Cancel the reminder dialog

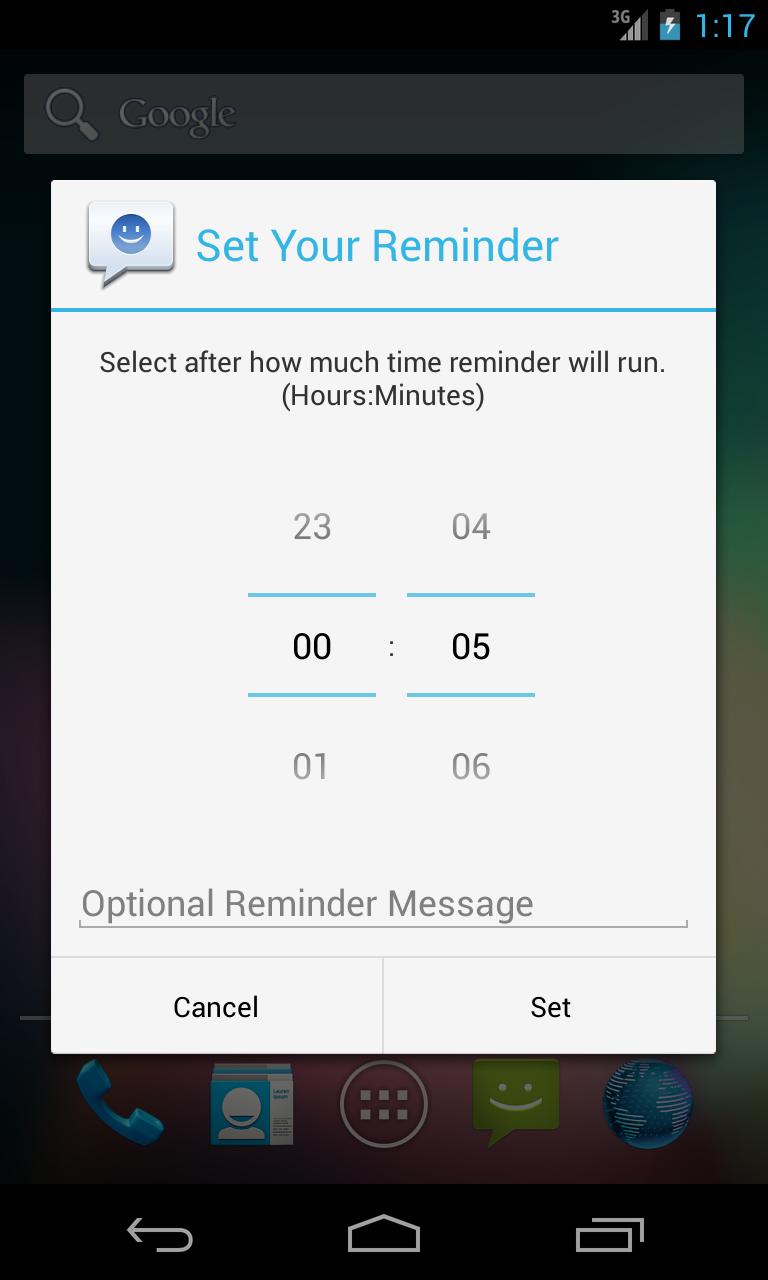[x=216, y=1006]
